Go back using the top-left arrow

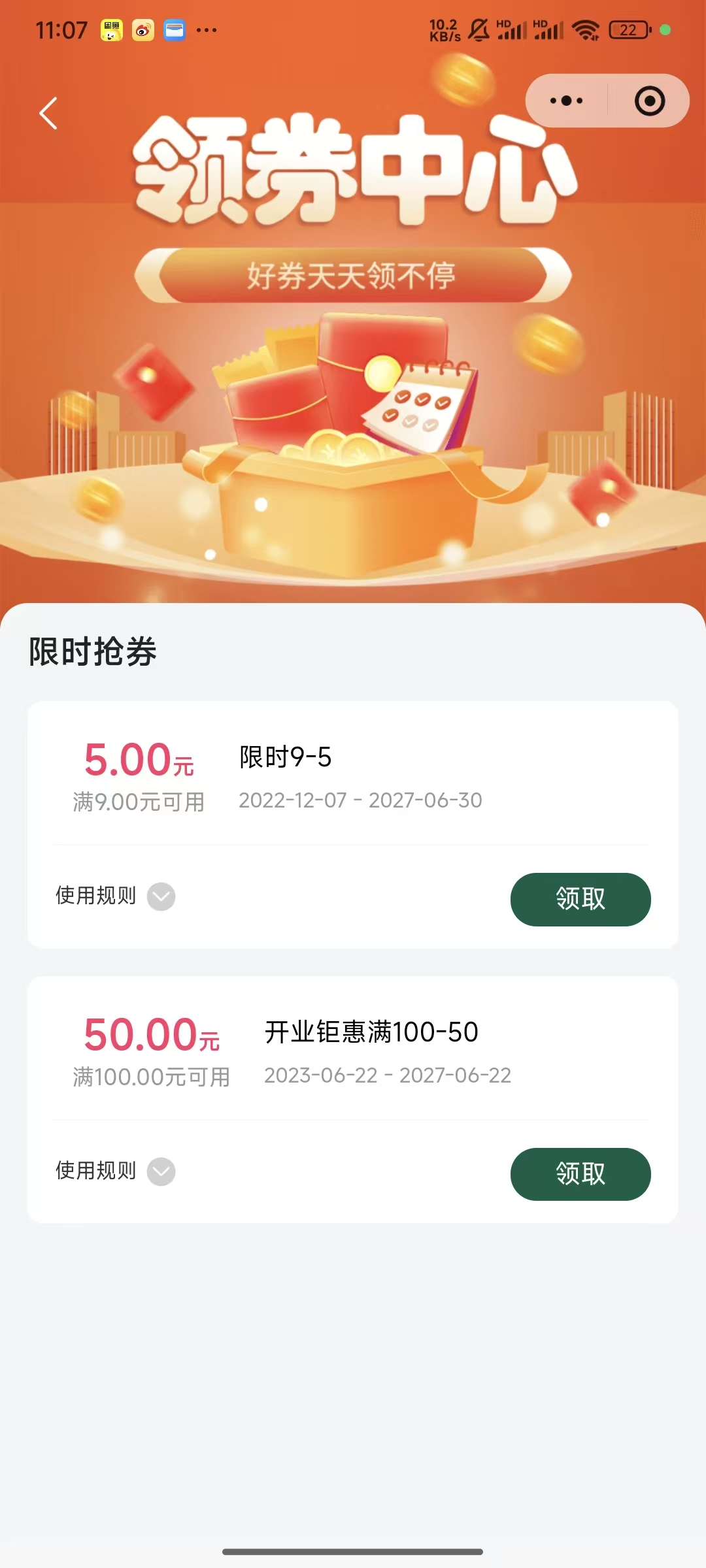pyautogui.click(x=48, y=114)
